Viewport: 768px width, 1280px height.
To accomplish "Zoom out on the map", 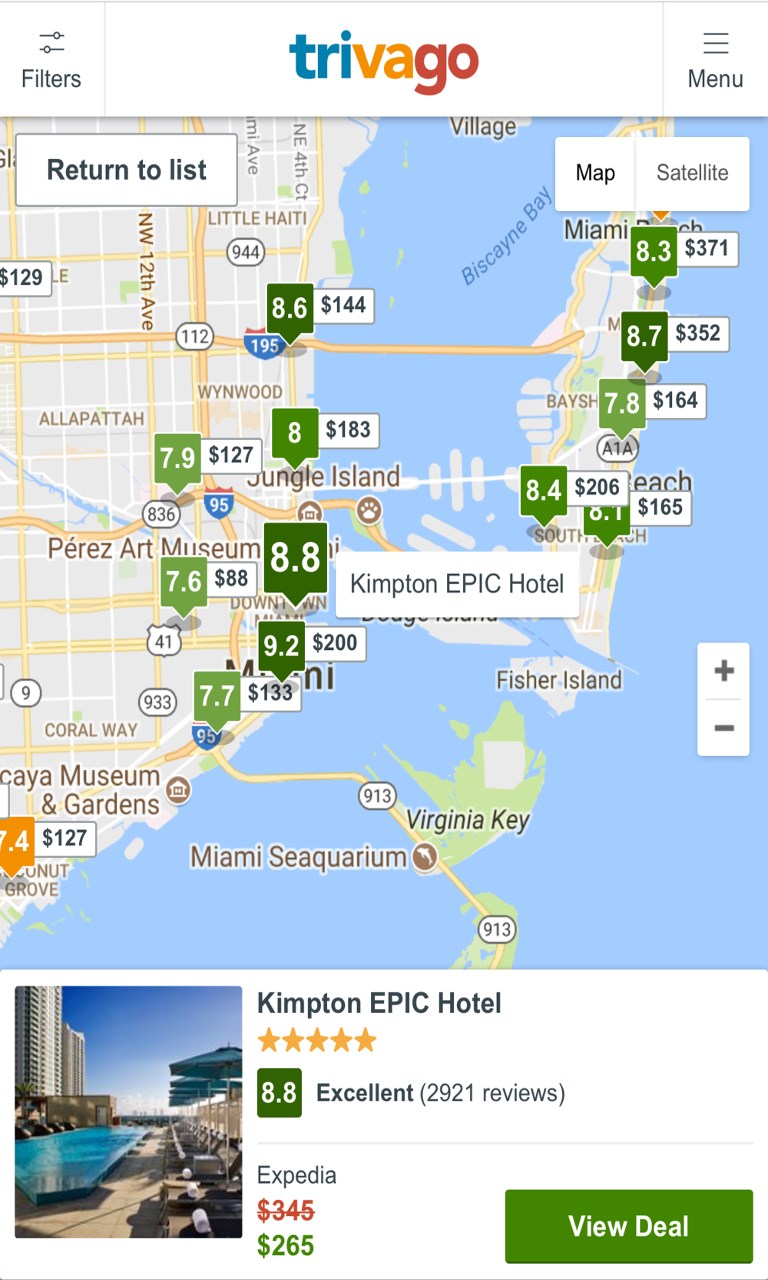I will click(x=724, y=727).
